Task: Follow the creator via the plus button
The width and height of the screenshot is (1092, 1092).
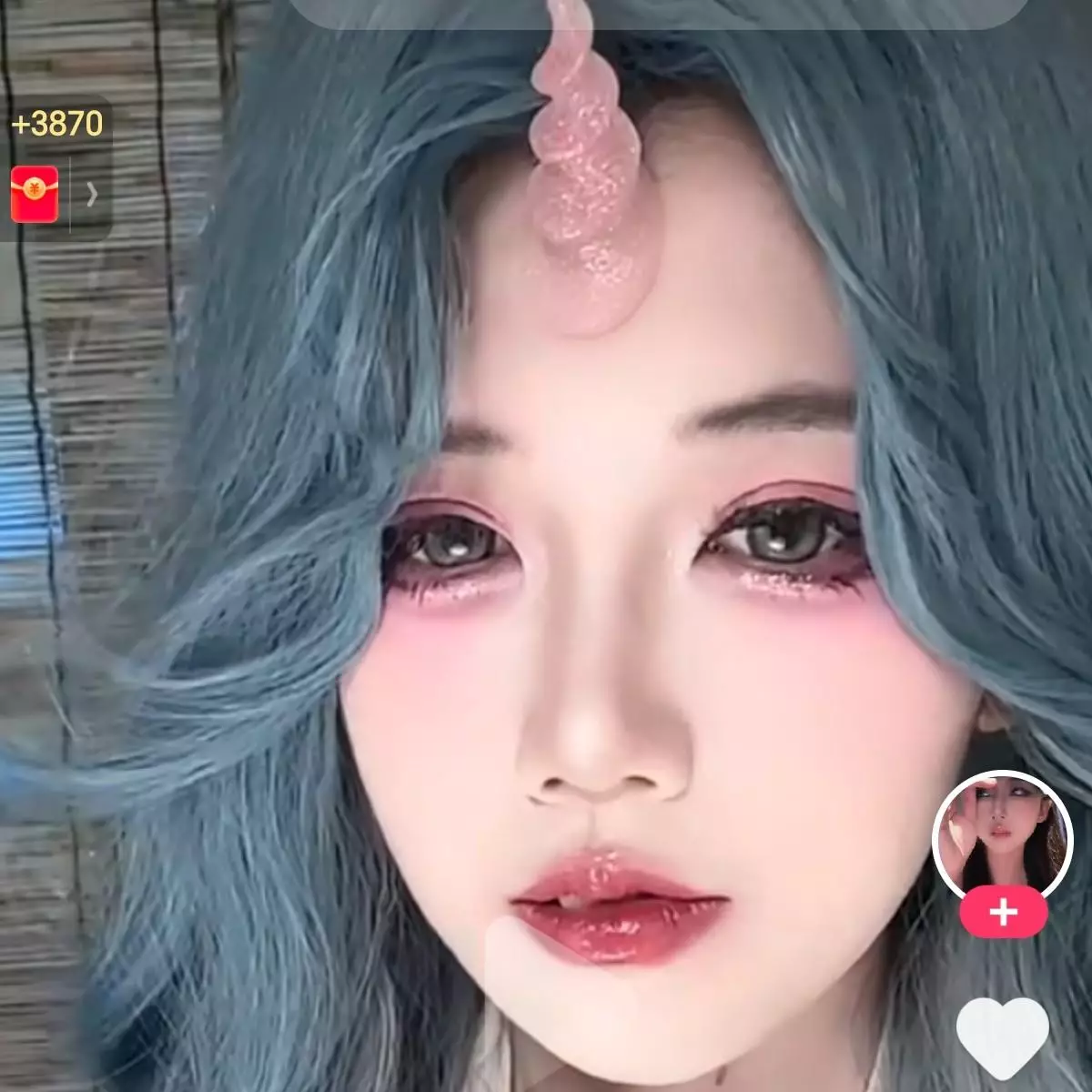Action: click(1003, 912)
